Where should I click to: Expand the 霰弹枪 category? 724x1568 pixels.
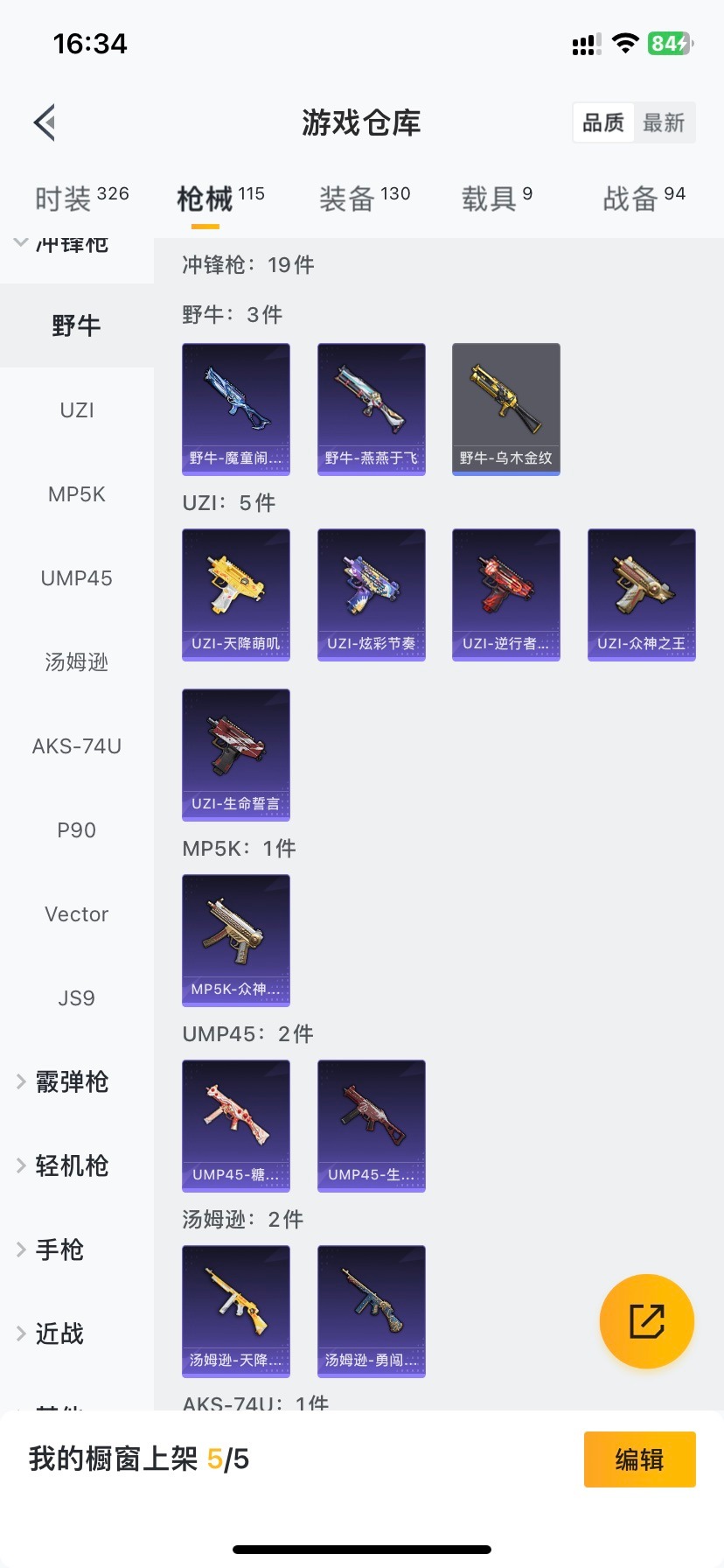coord(72,1082)
